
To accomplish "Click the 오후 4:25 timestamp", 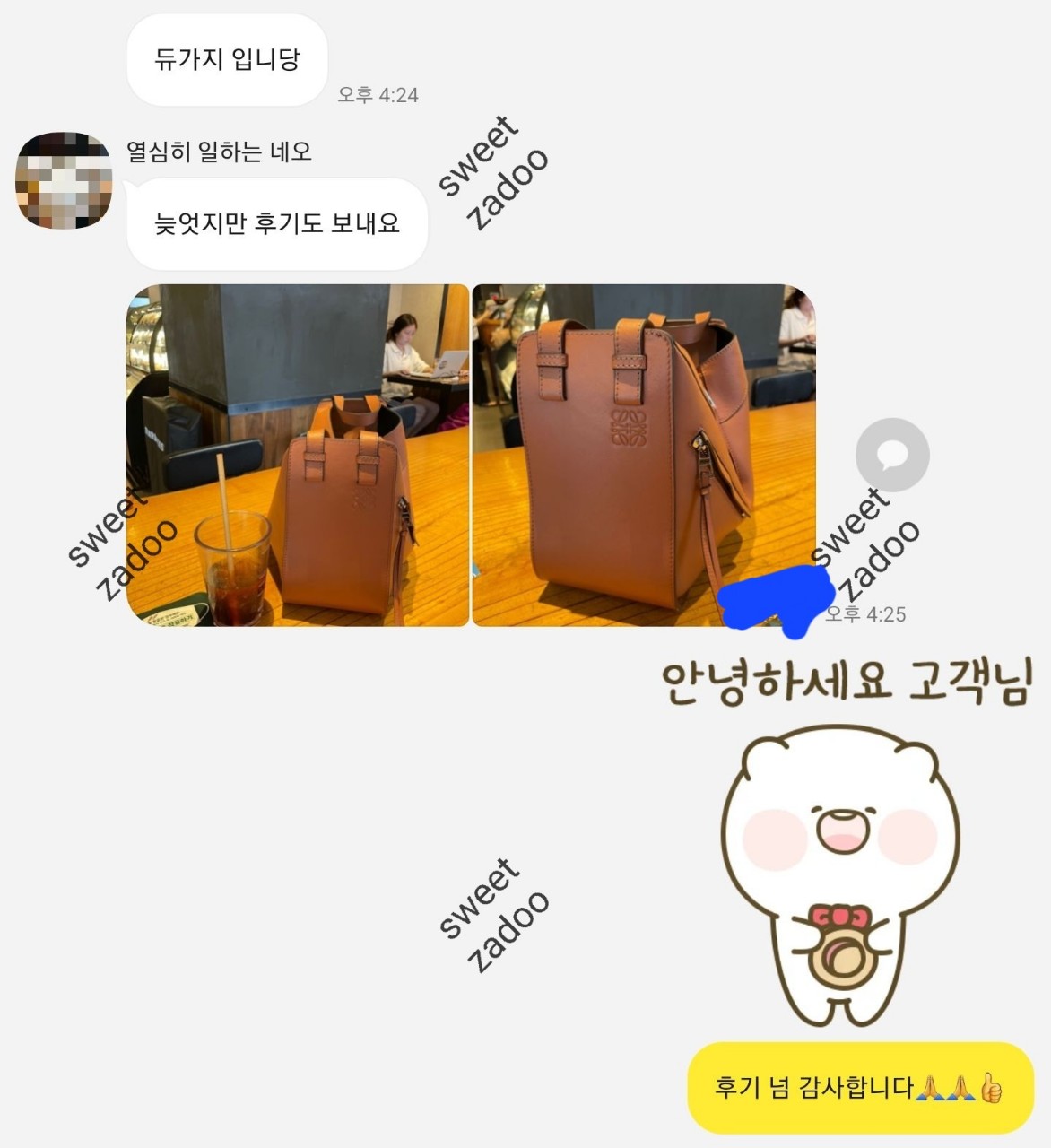I will pyautogui.click(x=864, y=614).
